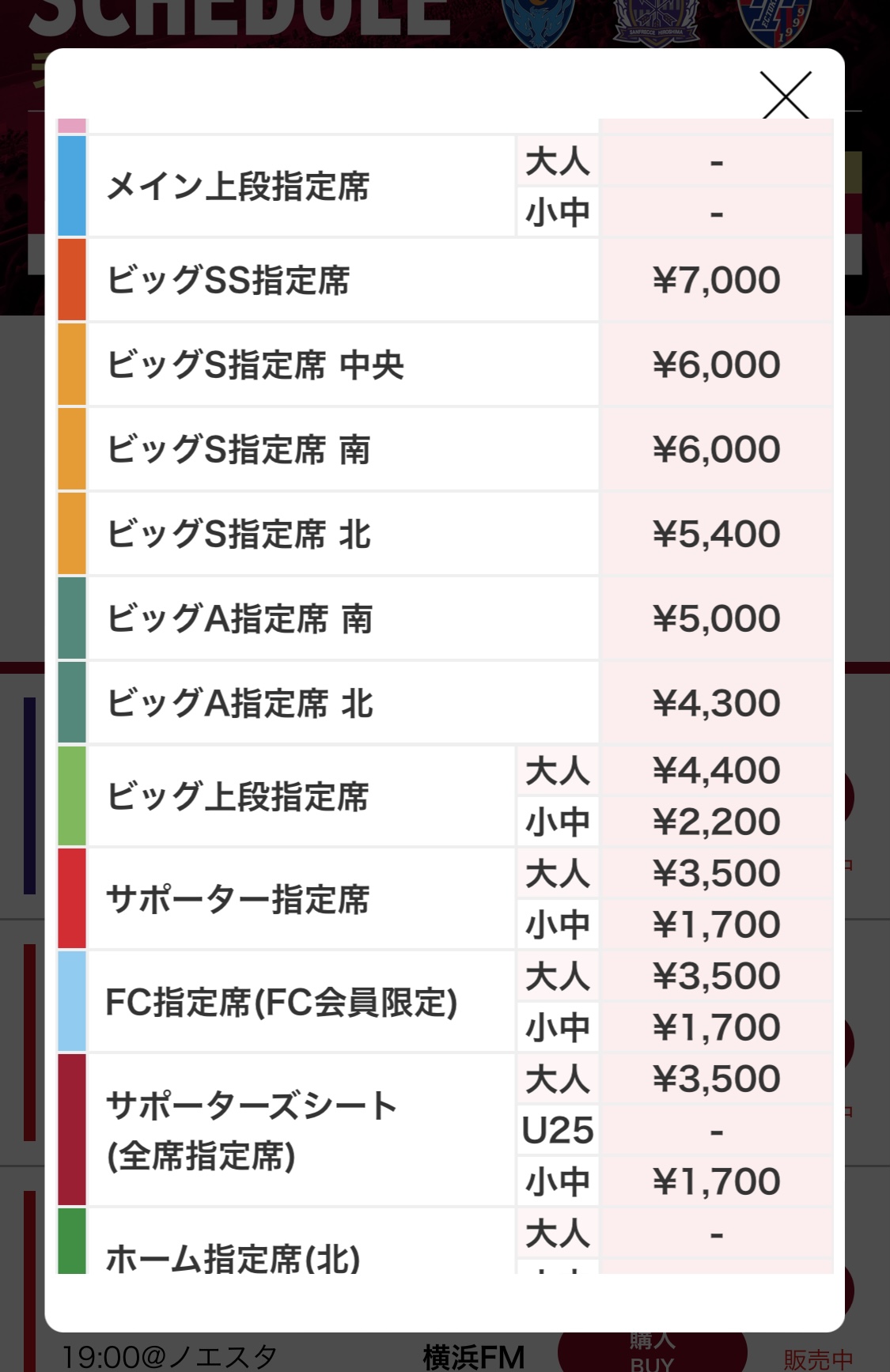Close the ticket price table popup

pos(785,96)
